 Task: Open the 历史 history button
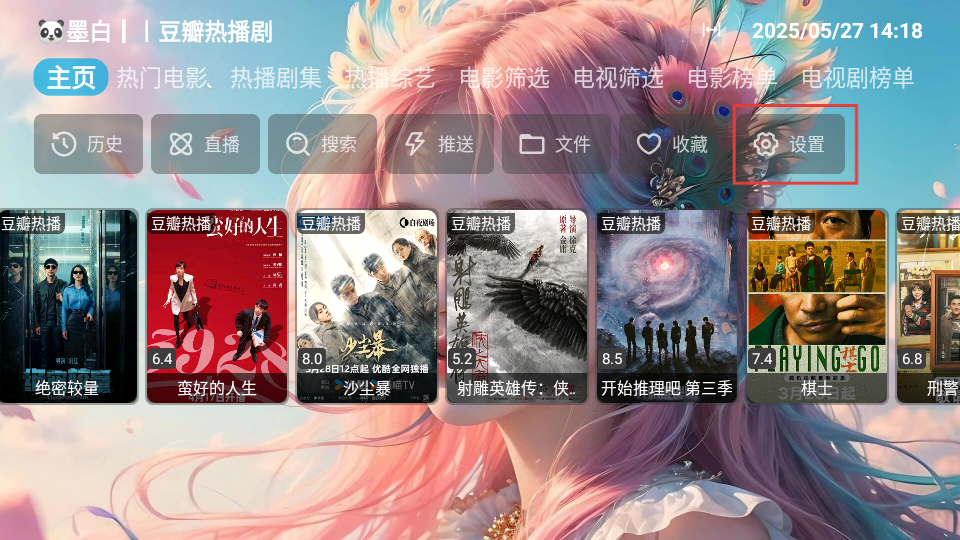click(88, 144)
